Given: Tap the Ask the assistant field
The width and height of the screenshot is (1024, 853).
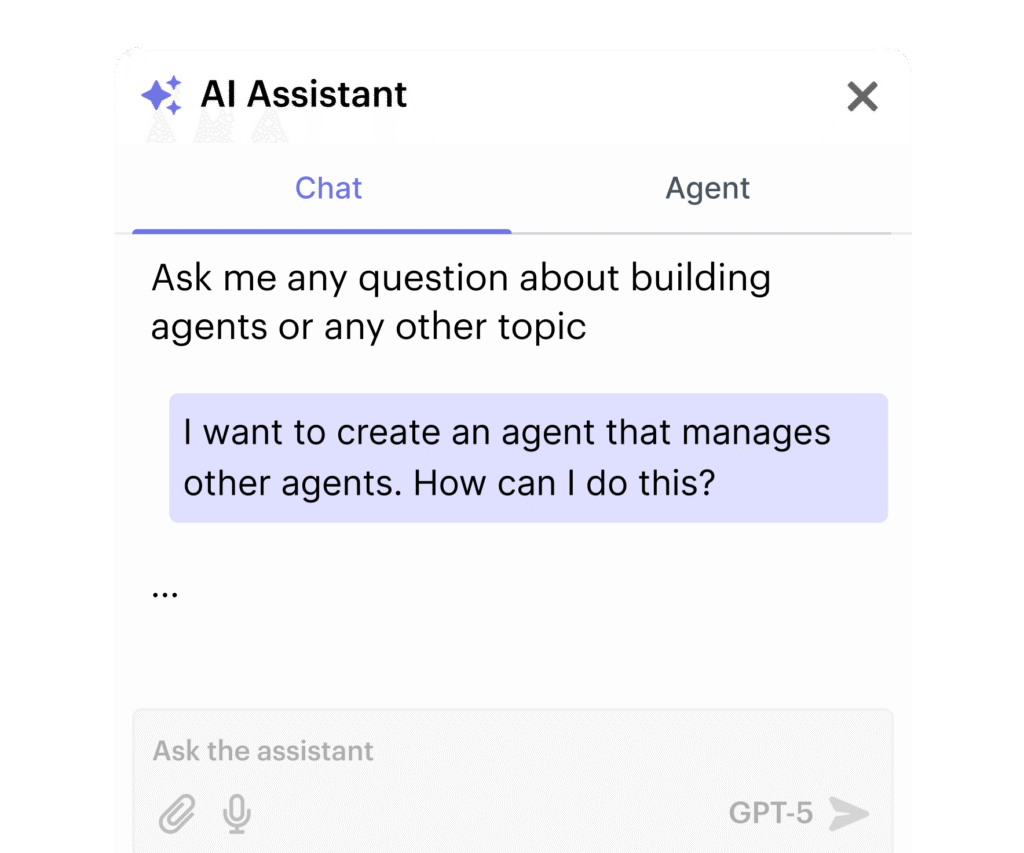Looking at the screenshot, I should [512, 751].
